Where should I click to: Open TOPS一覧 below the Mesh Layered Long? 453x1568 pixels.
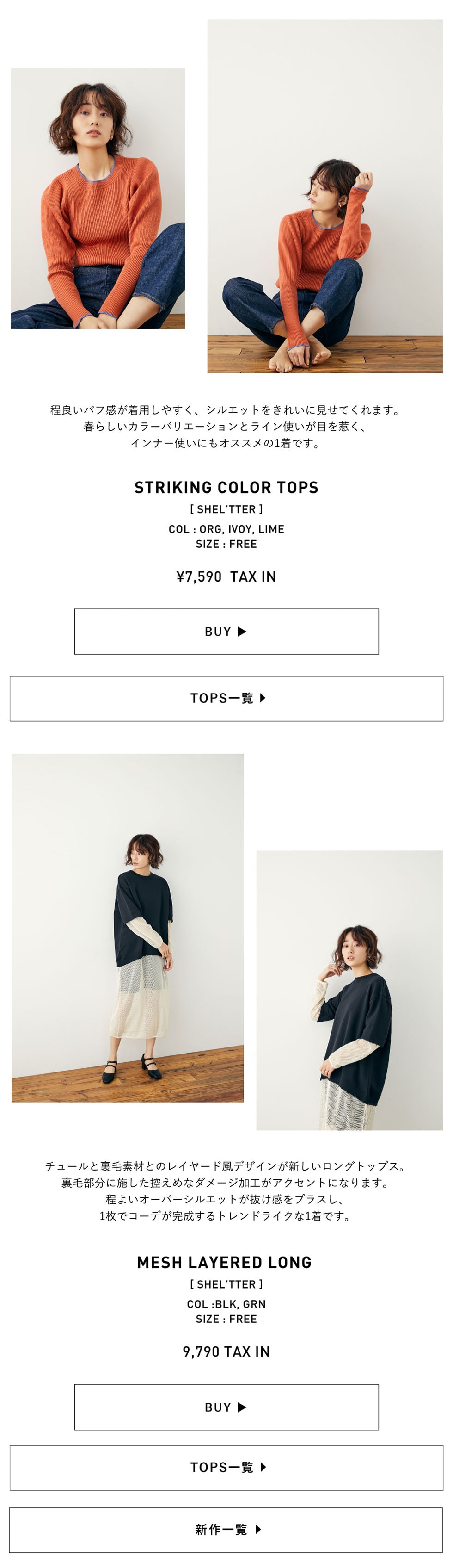click(x=226, y=1467)
